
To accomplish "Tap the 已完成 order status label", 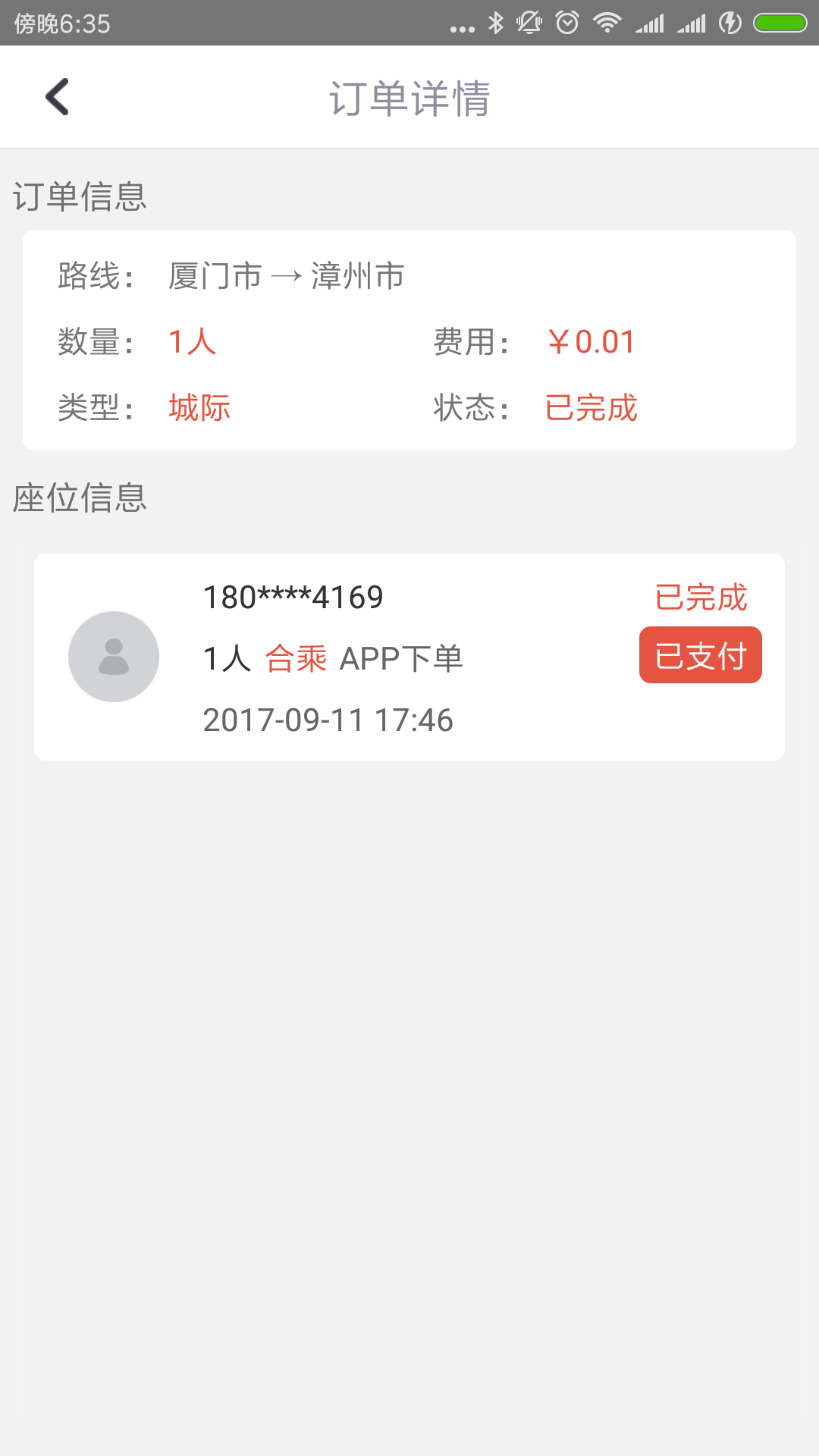I will pyautogui.click(x=591, y=407).
